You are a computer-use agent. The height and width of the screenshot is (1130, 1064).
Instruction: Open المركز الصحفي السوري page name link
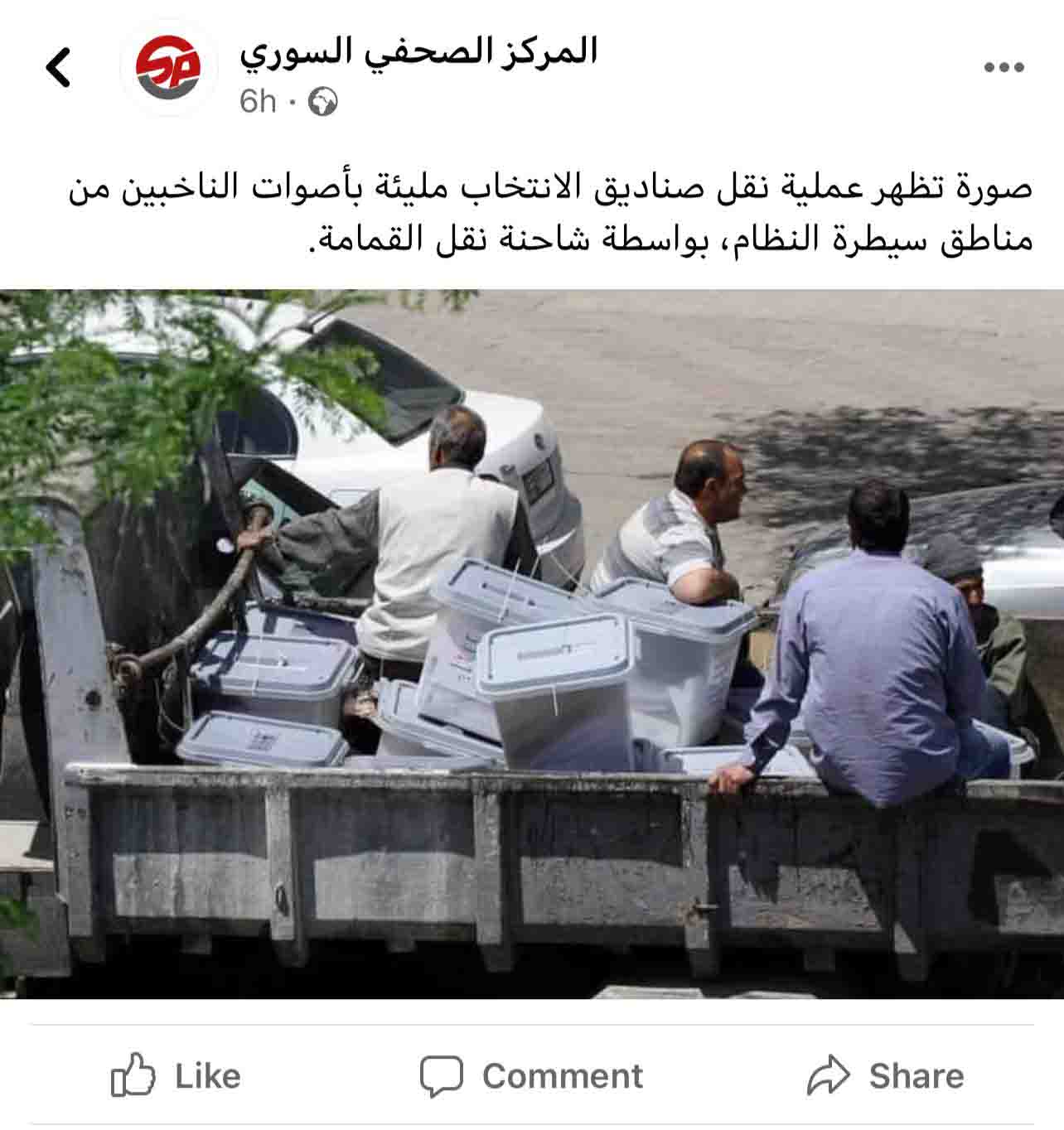(418, 52)
